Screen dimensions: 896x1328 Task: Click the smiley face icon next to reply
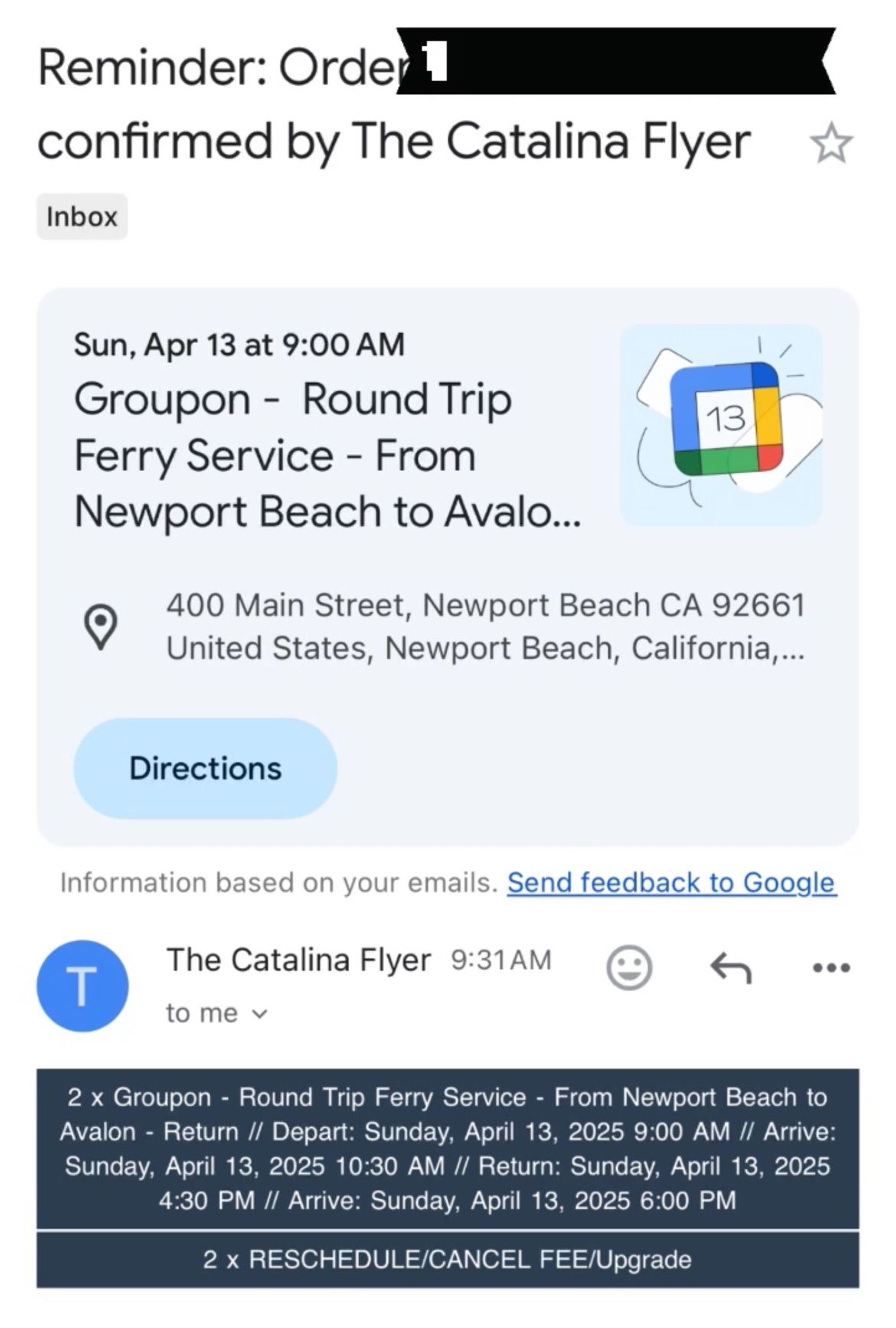point(628,967)
